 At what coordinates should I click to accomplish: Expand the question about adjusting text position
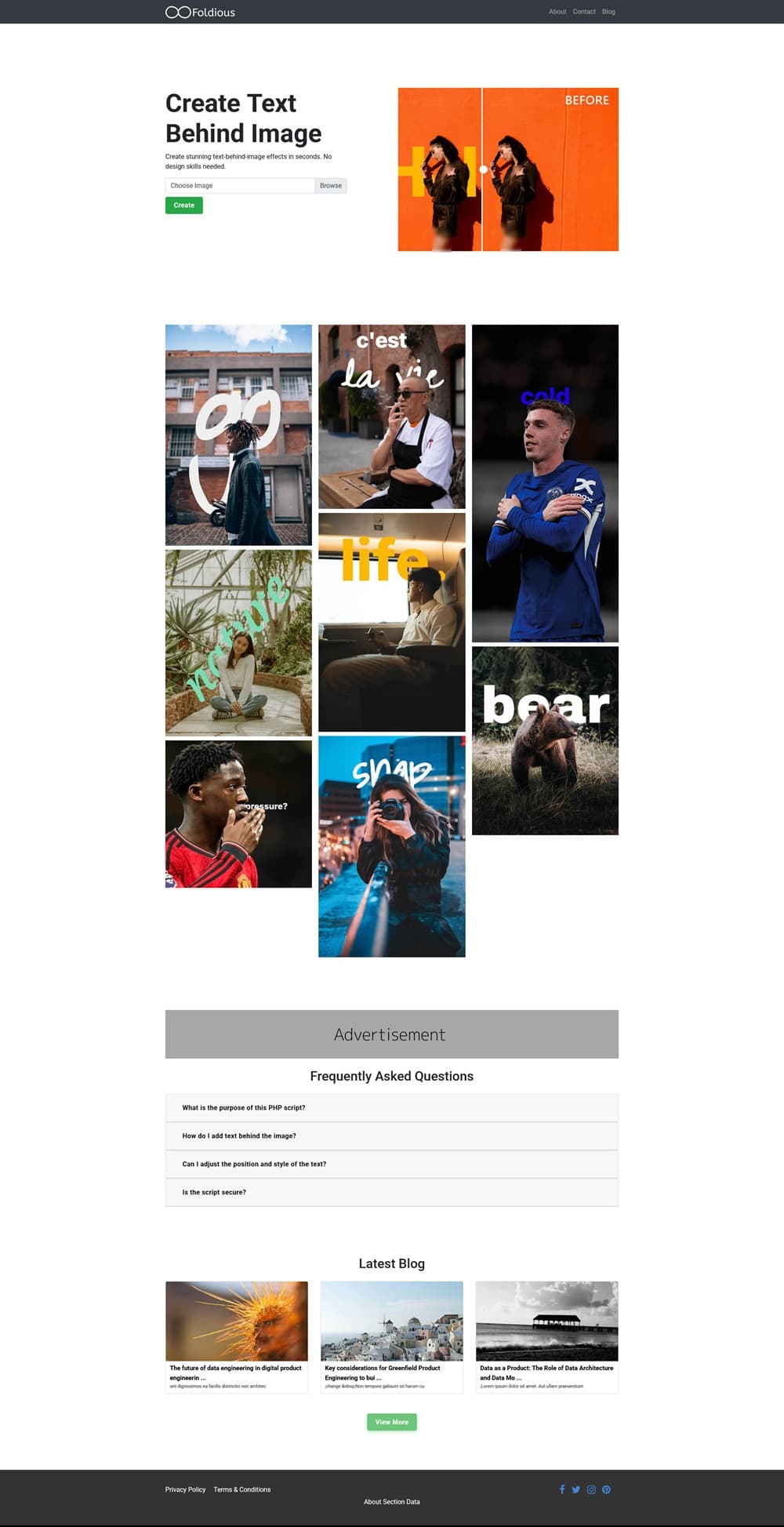pyautogui.click(x=392, y=1164)
